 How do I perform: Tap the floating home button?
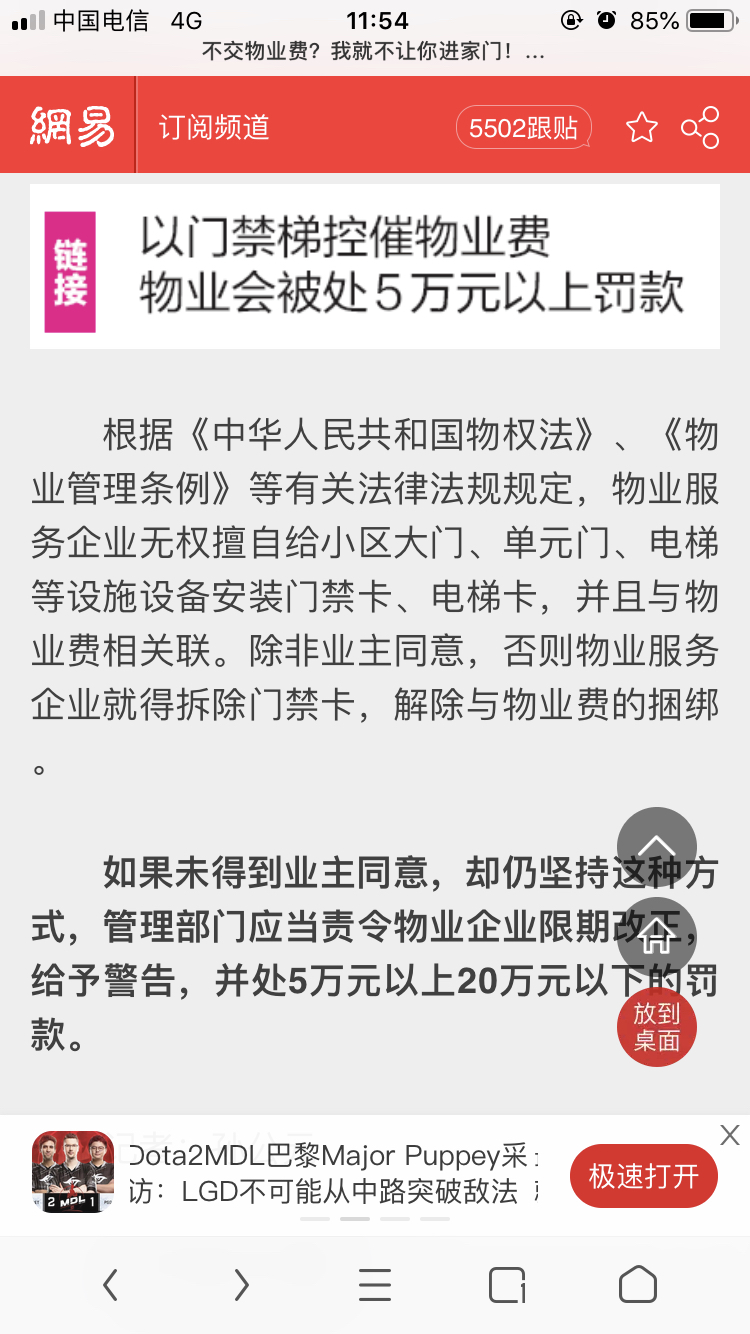tap(656, 938)
